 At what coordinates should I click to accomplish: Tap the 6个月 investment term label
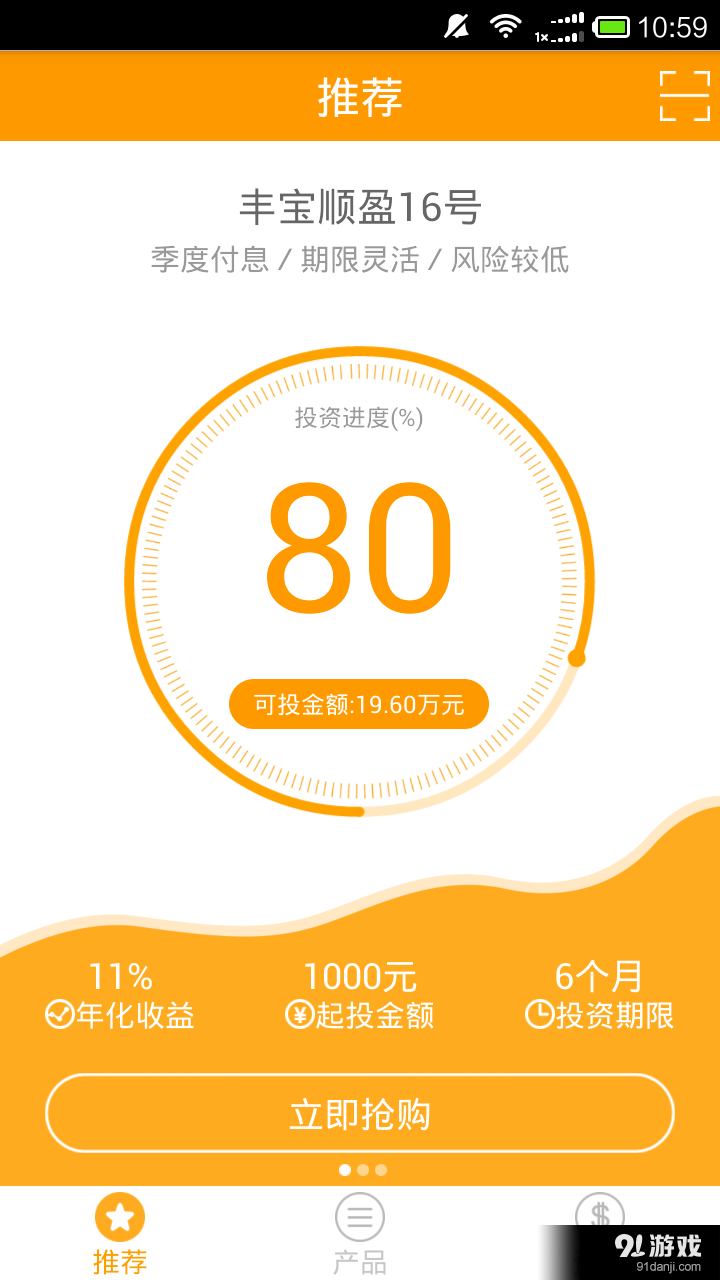click(597, 975)
